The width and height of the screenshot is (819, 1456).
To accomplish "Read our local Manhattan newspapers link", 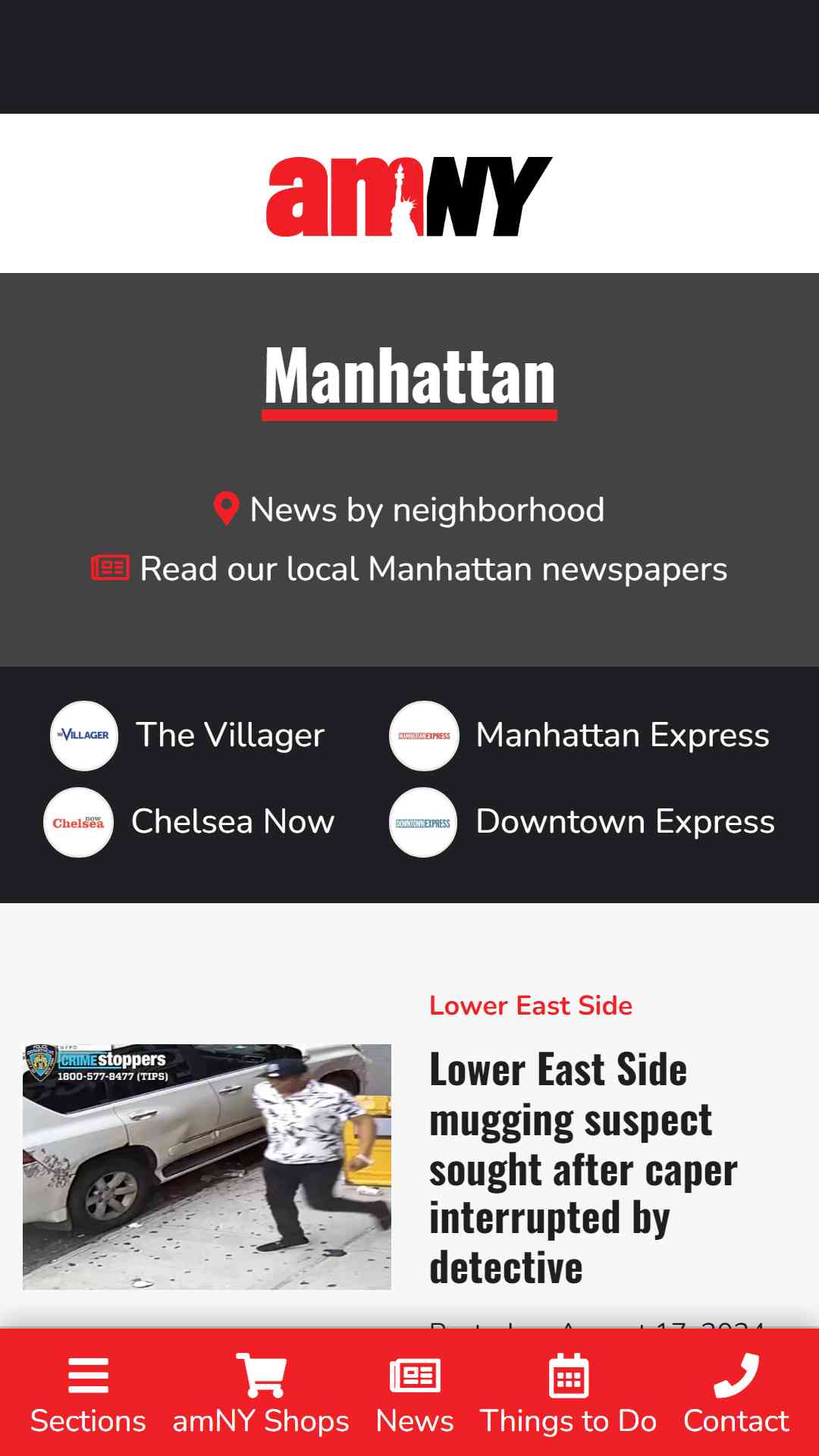I will pos(409,569).
